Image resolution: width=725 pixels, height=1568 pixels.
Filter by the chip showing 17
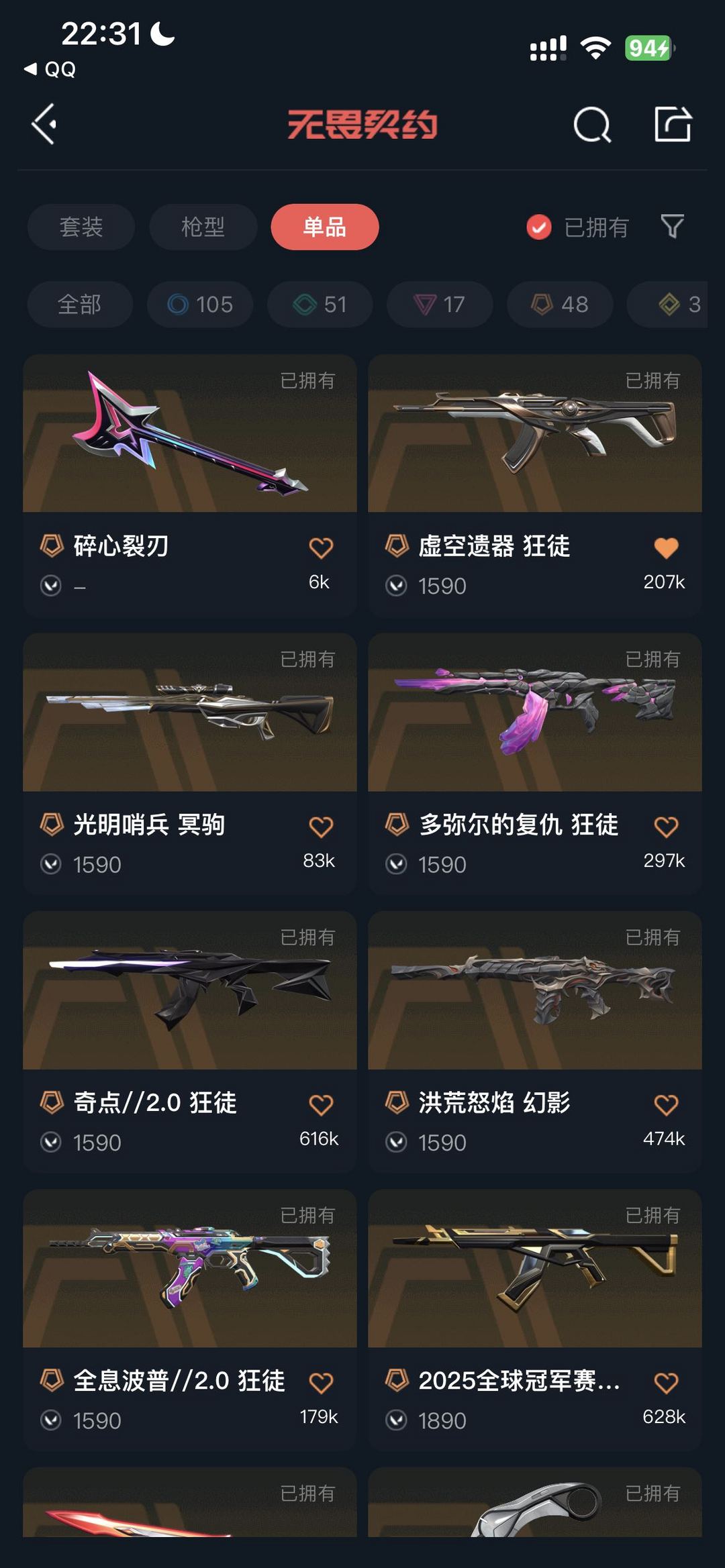click(x=440, y=305)
